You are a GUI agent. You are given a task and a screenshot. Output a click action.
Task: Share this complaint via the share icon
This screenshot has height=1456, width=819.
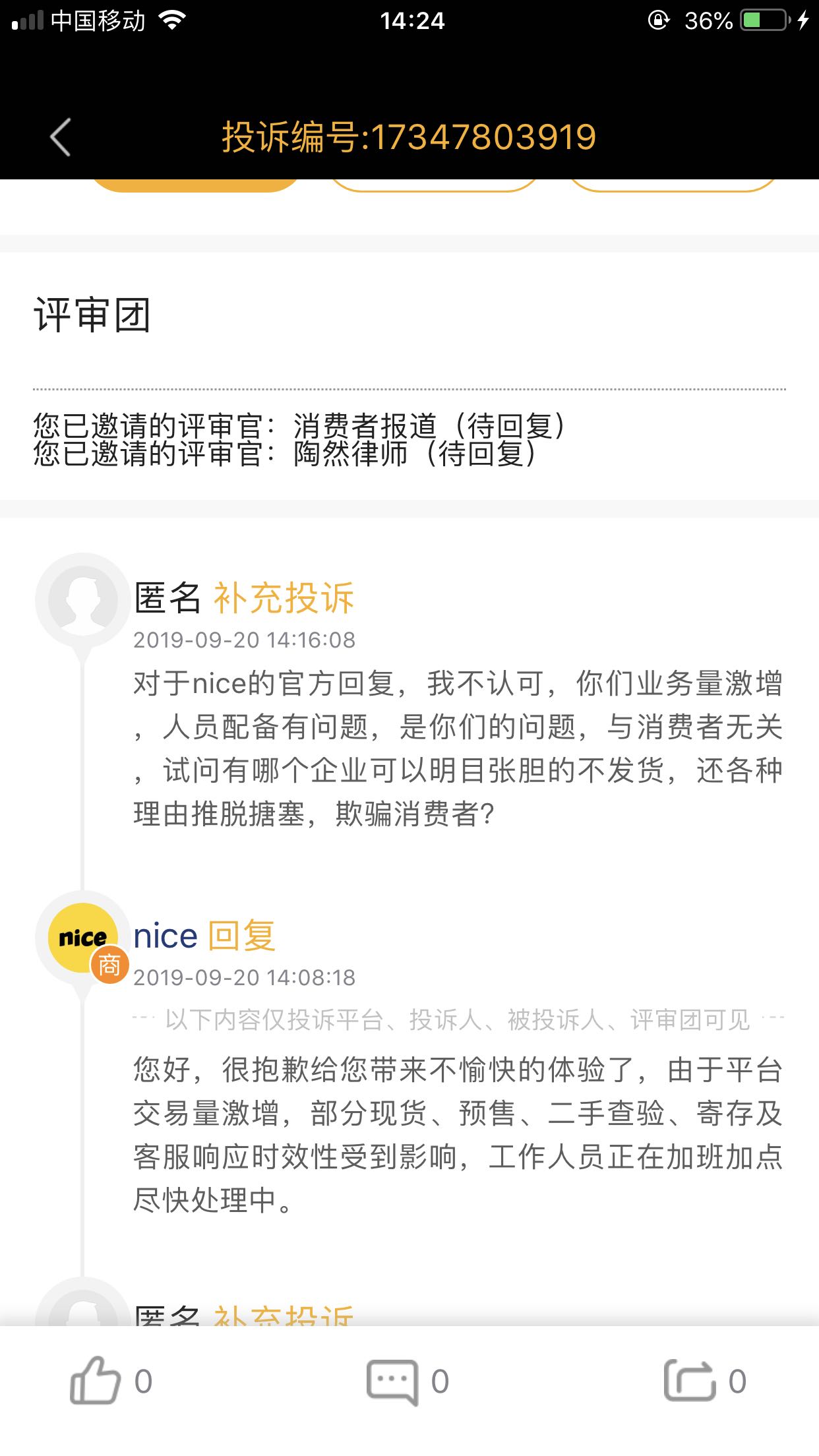click(690, 1381)
